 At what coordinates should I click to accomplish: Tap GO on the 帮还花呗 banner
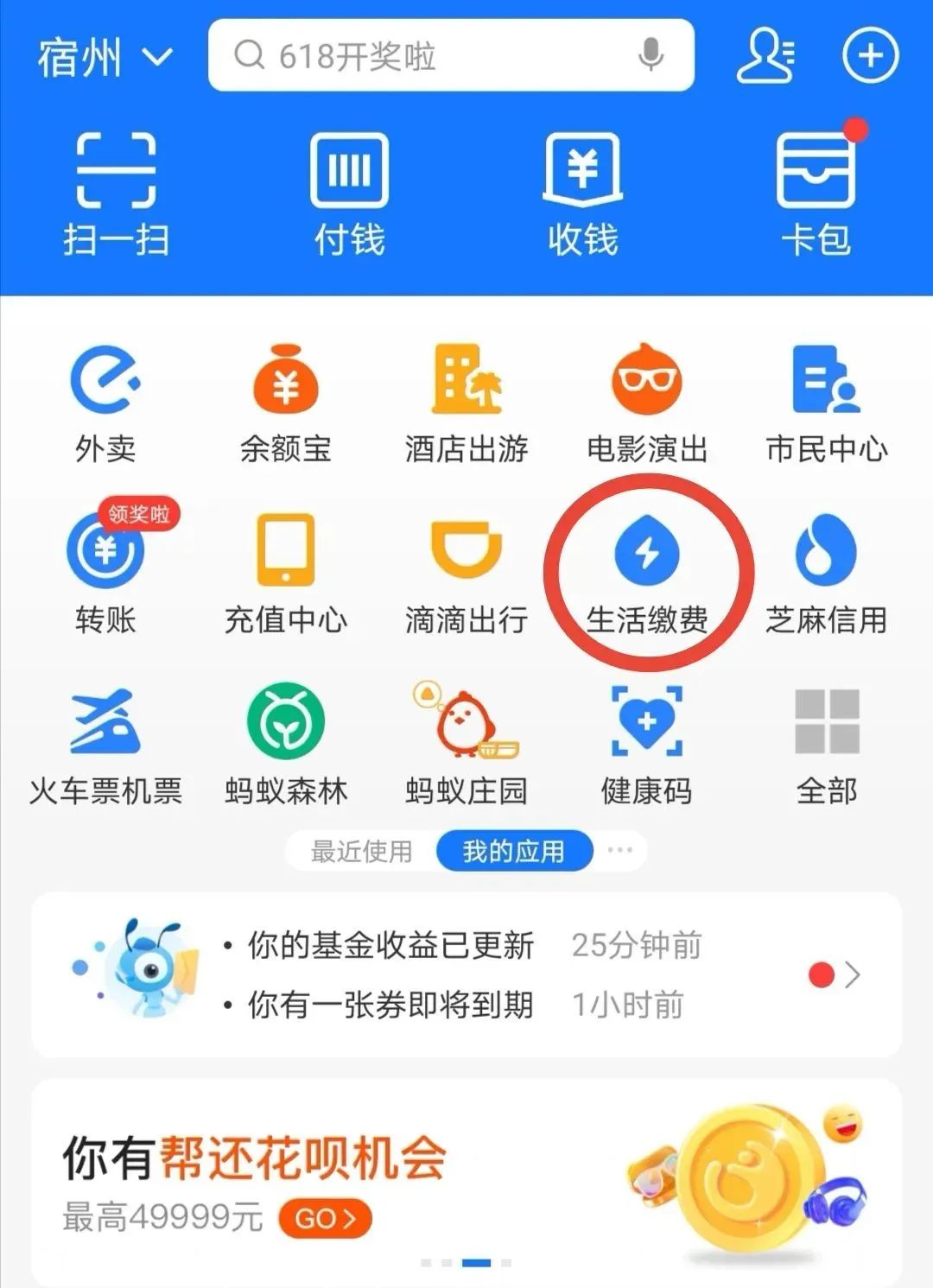coord(325,1219)
